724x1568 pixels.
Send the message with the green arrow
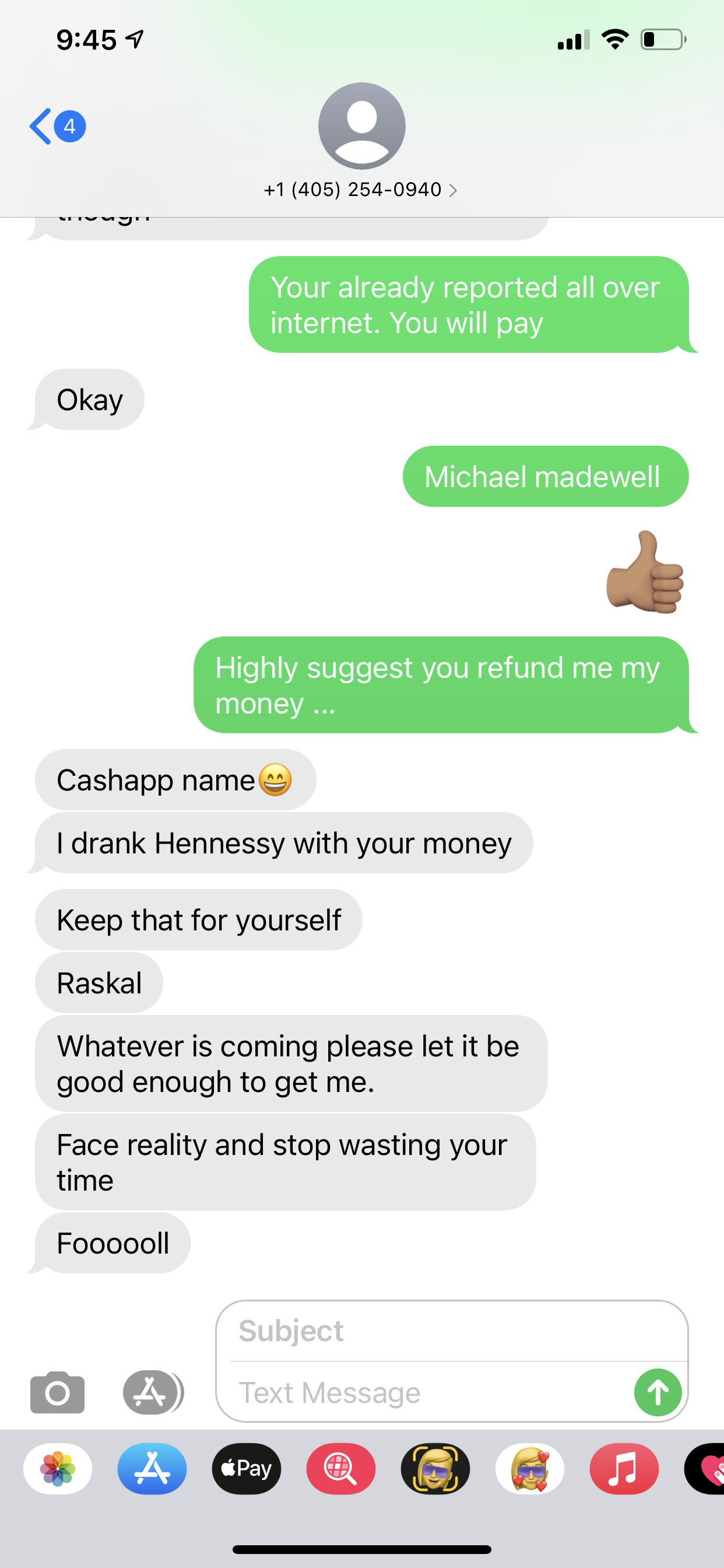pos(658,1392)
